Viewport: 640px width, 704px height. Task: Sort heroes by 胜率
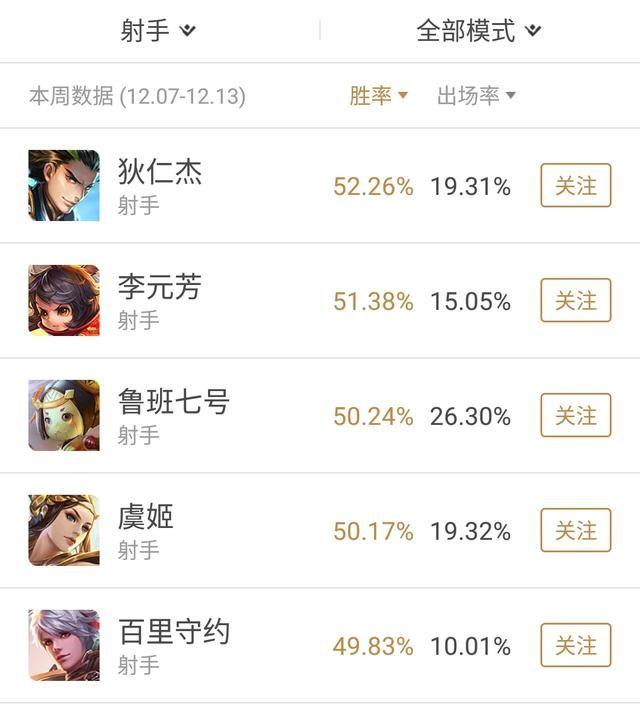tap(378, 96)
